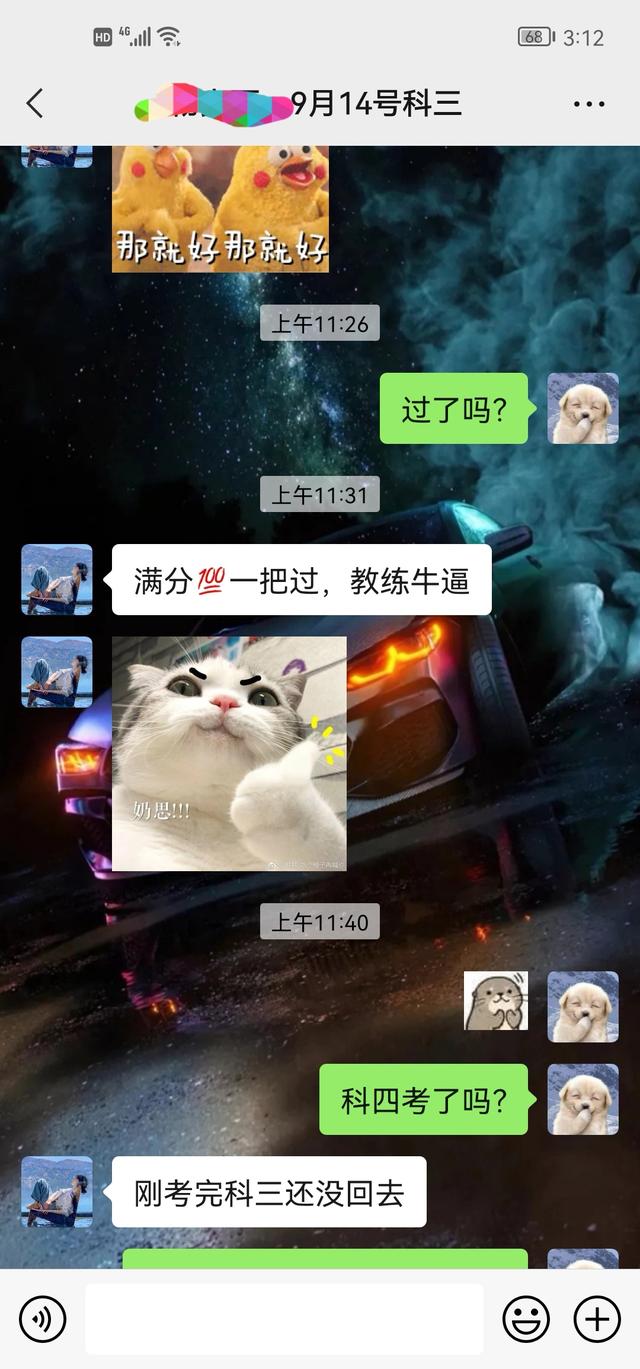The image size is (640, 1369).
Task: Switch to voice message input
Action: [42, 1319]
